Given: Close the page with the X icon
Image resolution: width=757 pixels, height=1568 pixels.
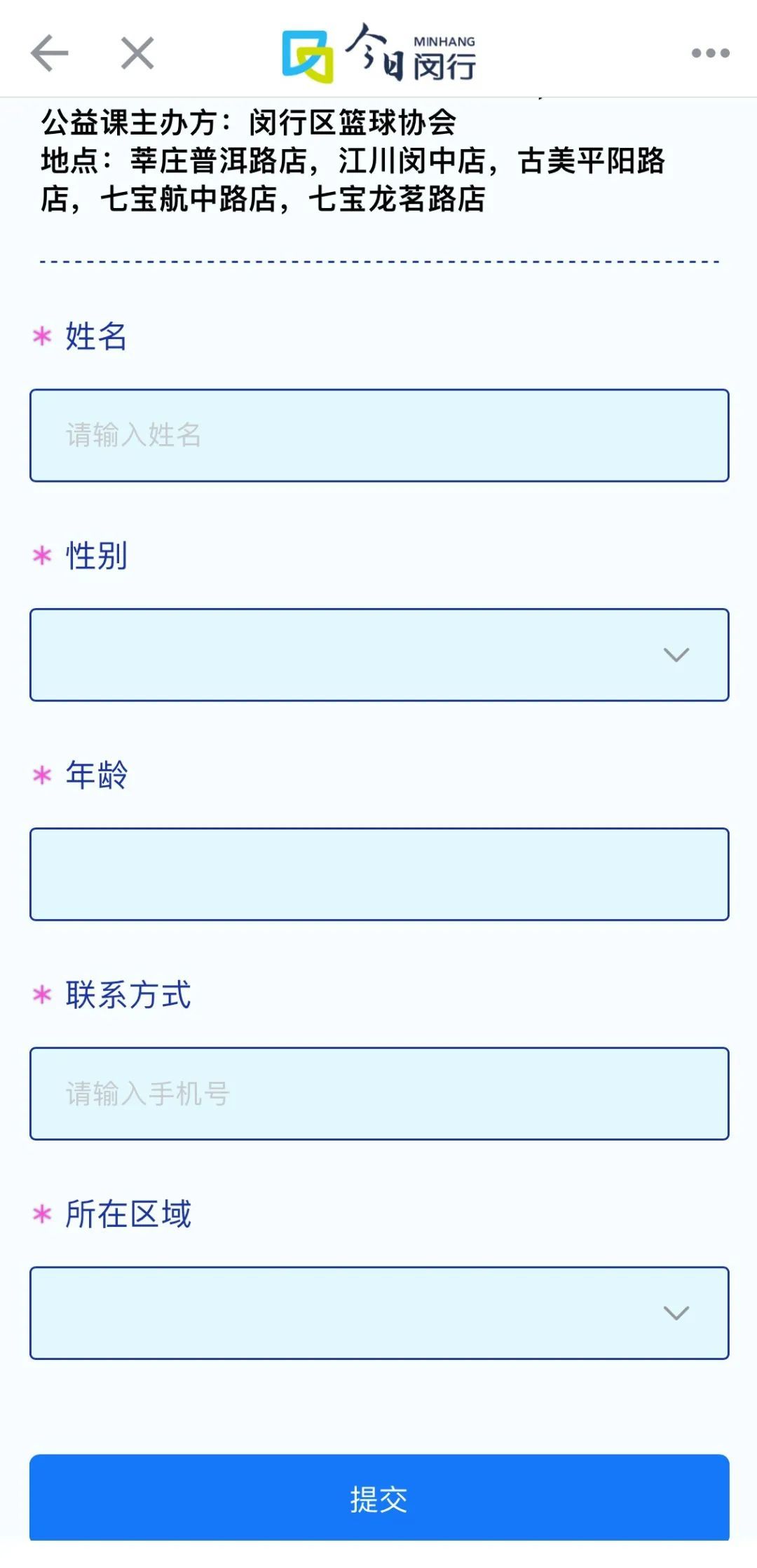Looking at the screenshot, I should tap(137, 53).
